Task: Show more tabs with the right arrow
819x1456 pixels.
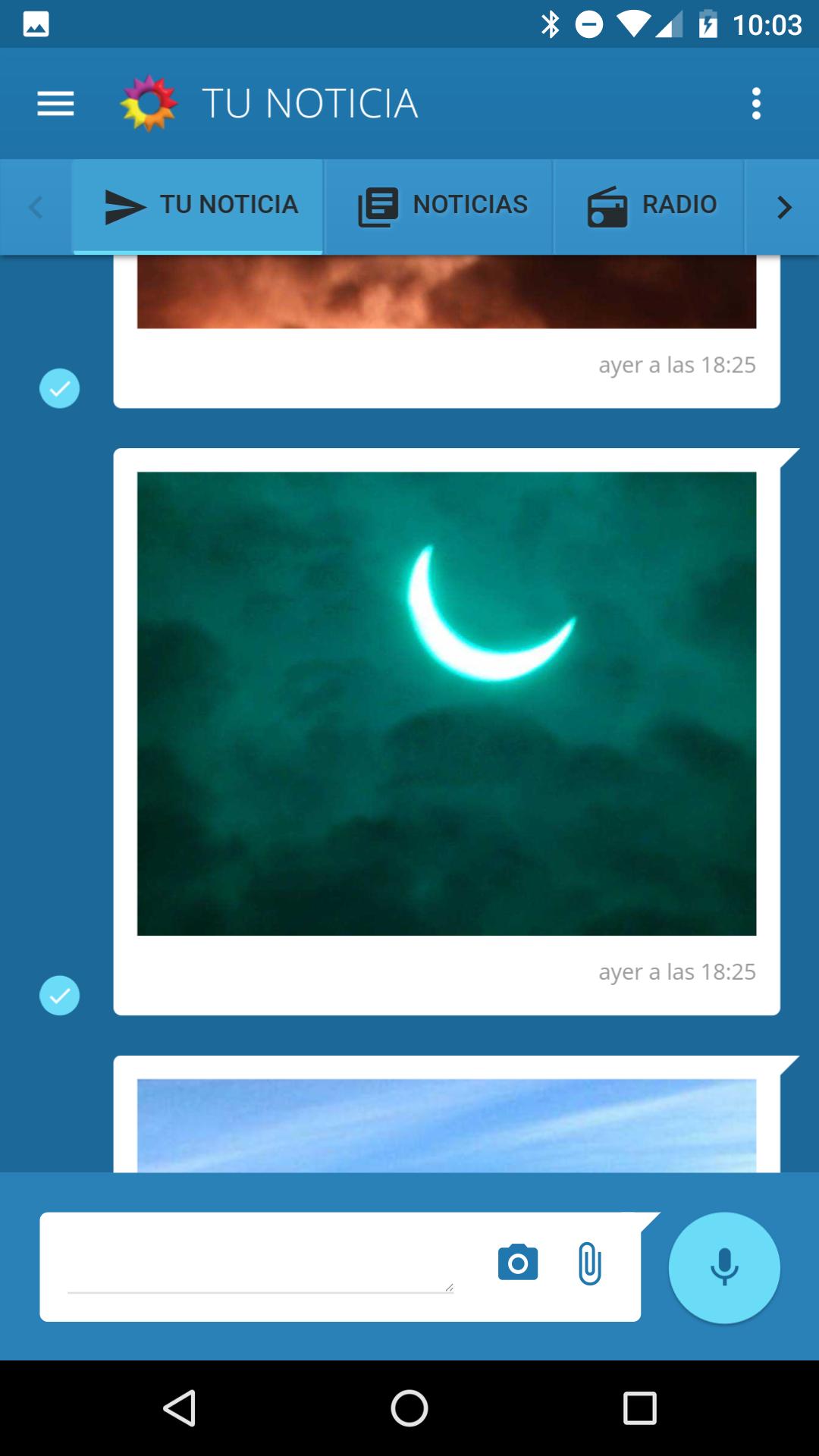Action: point(784,207)
